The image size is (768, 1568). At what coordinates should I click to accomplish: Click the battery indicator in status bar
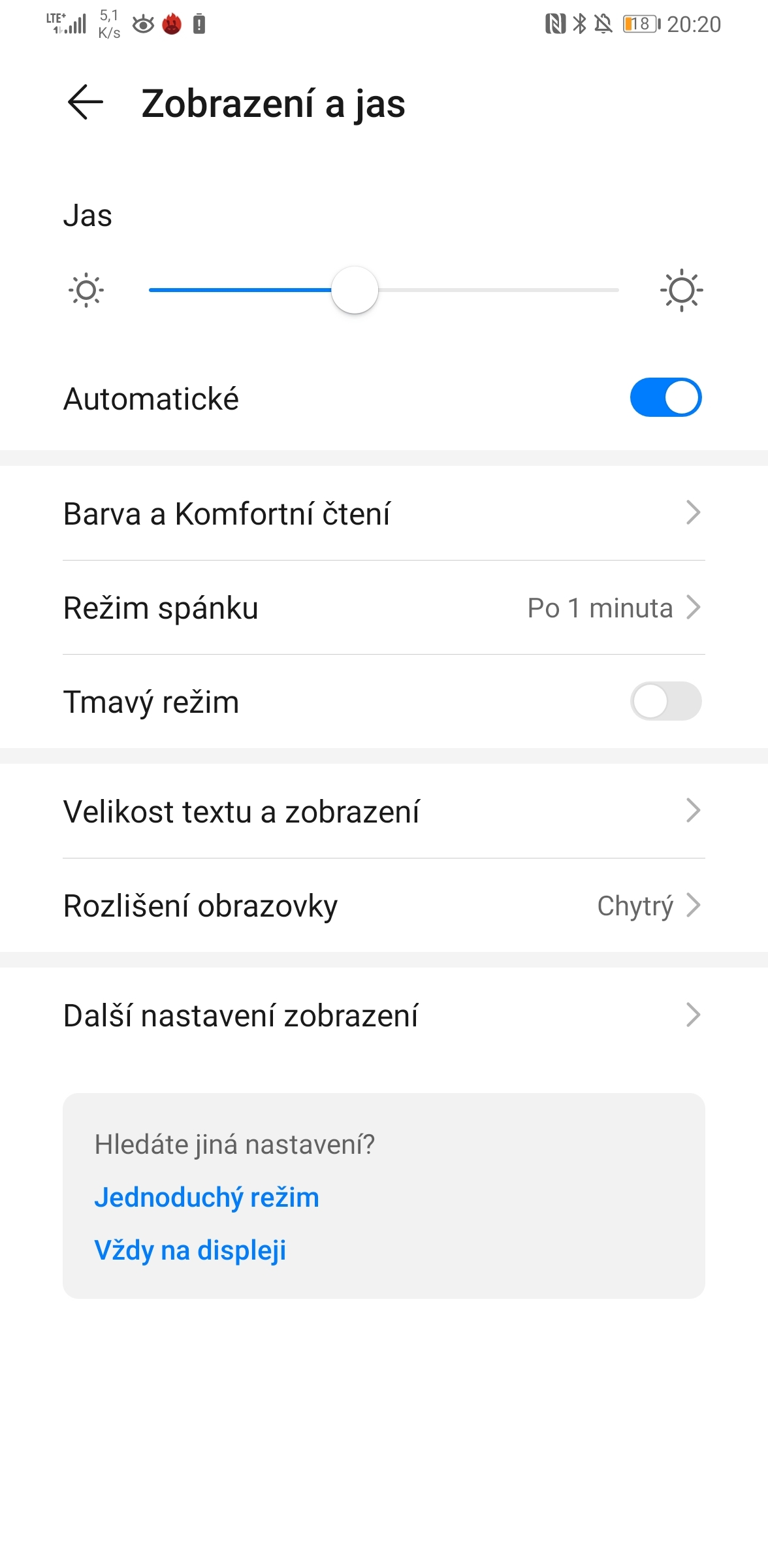[639, 24]
